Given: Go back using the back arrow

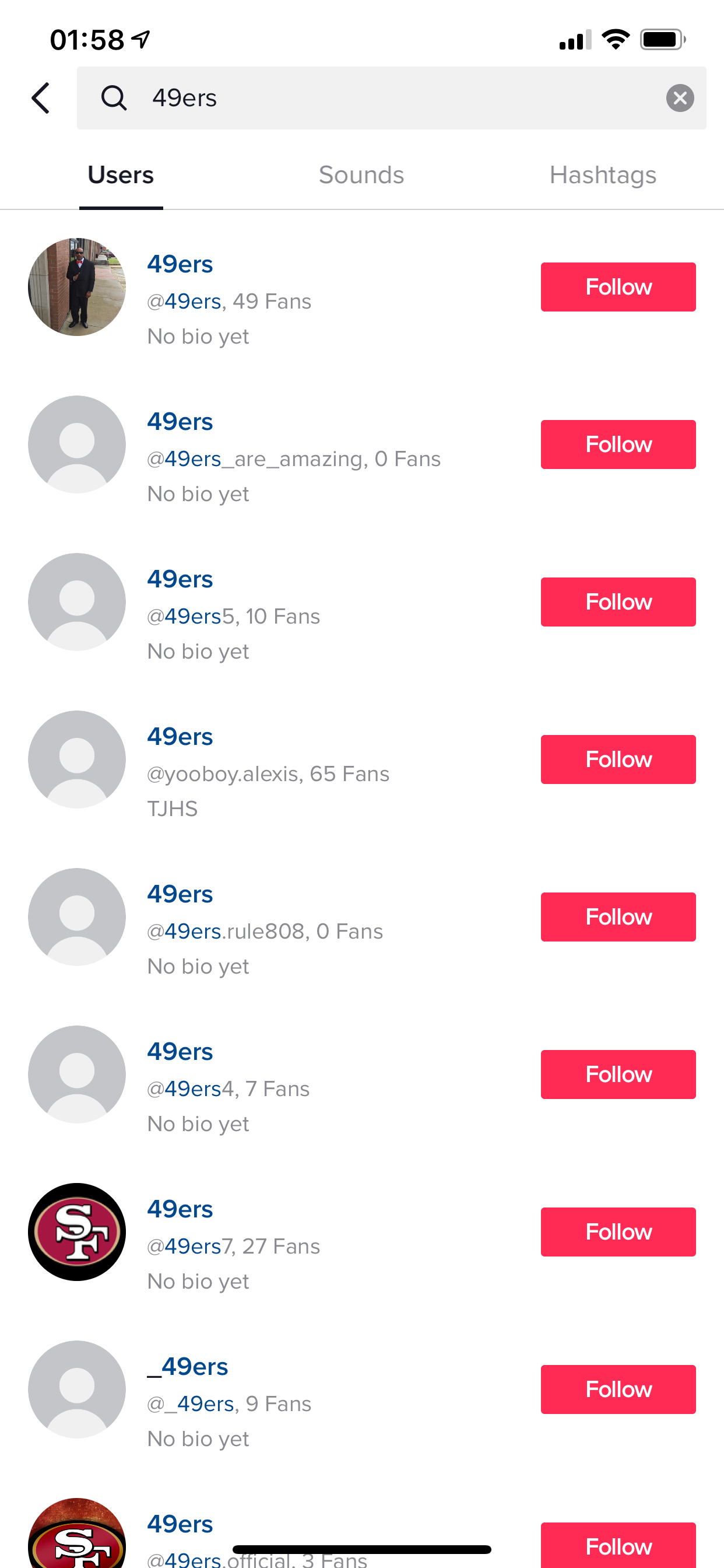Looking at the screenshot, I should pyautogui.click(x=41, y=98).
